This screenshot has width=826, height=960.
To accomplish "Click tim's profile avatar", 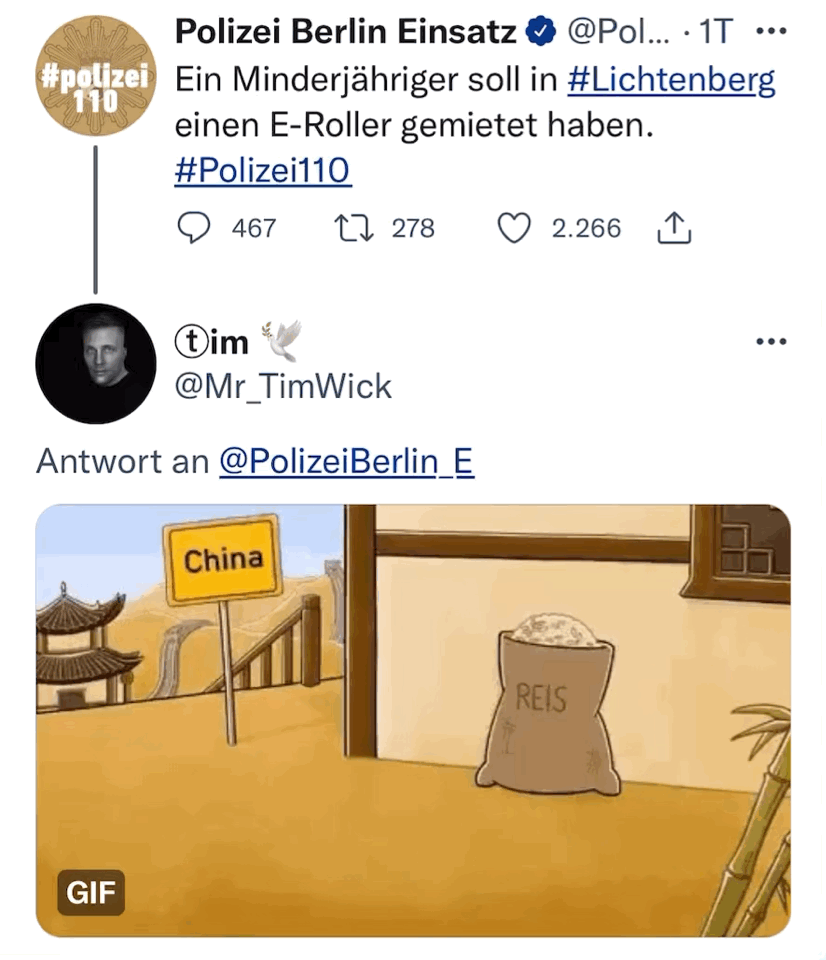I will pyautogui.click(x=96, y=363).
